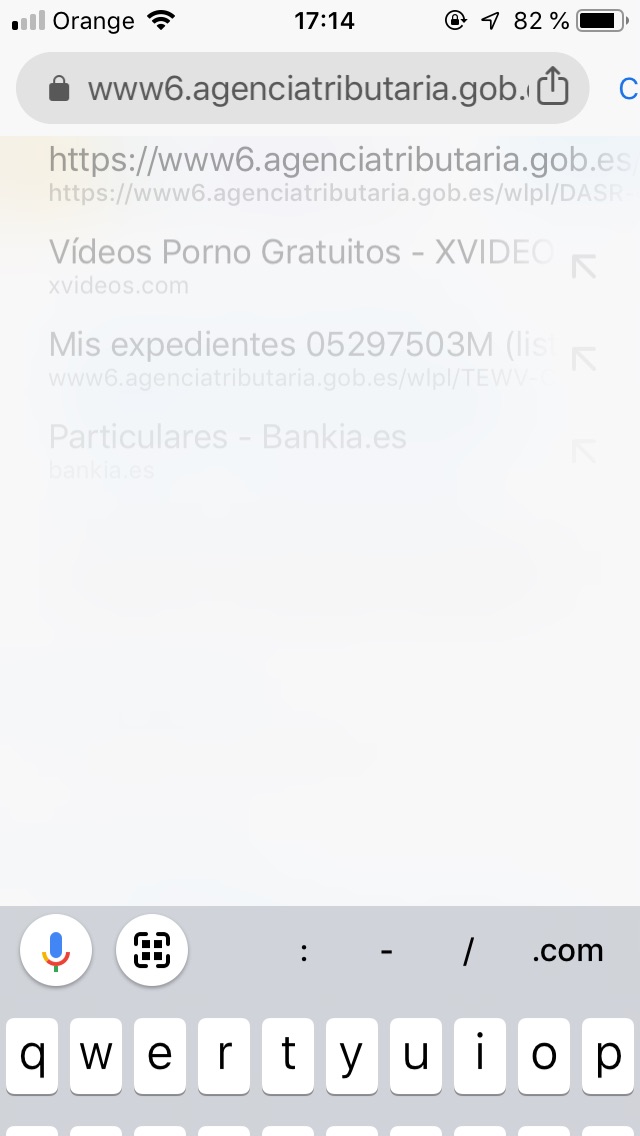Tap the arrow beside Mis expedientes suggestion
640x1136 pixels.
click(583, 359)
